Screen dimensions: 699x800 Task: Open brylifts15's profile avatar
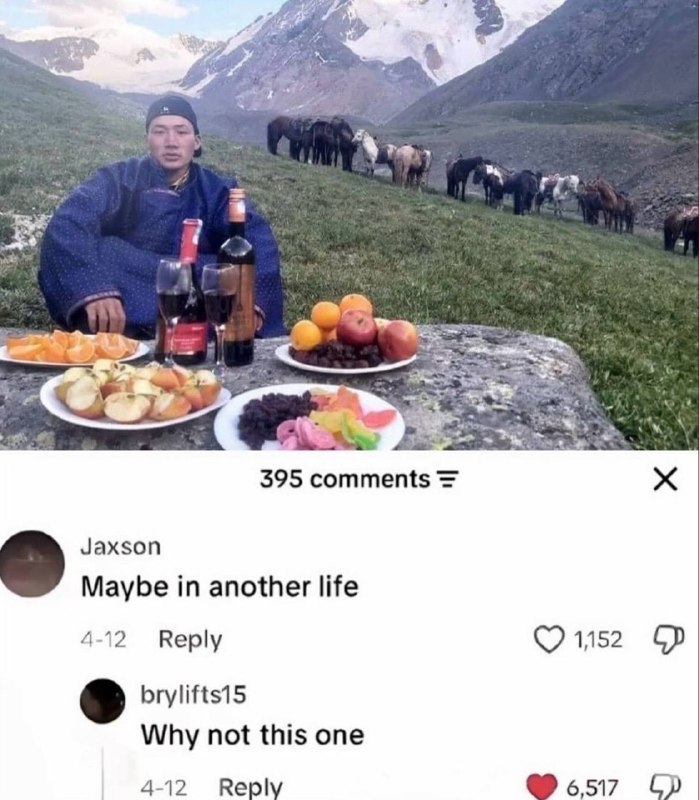[103, 701]
